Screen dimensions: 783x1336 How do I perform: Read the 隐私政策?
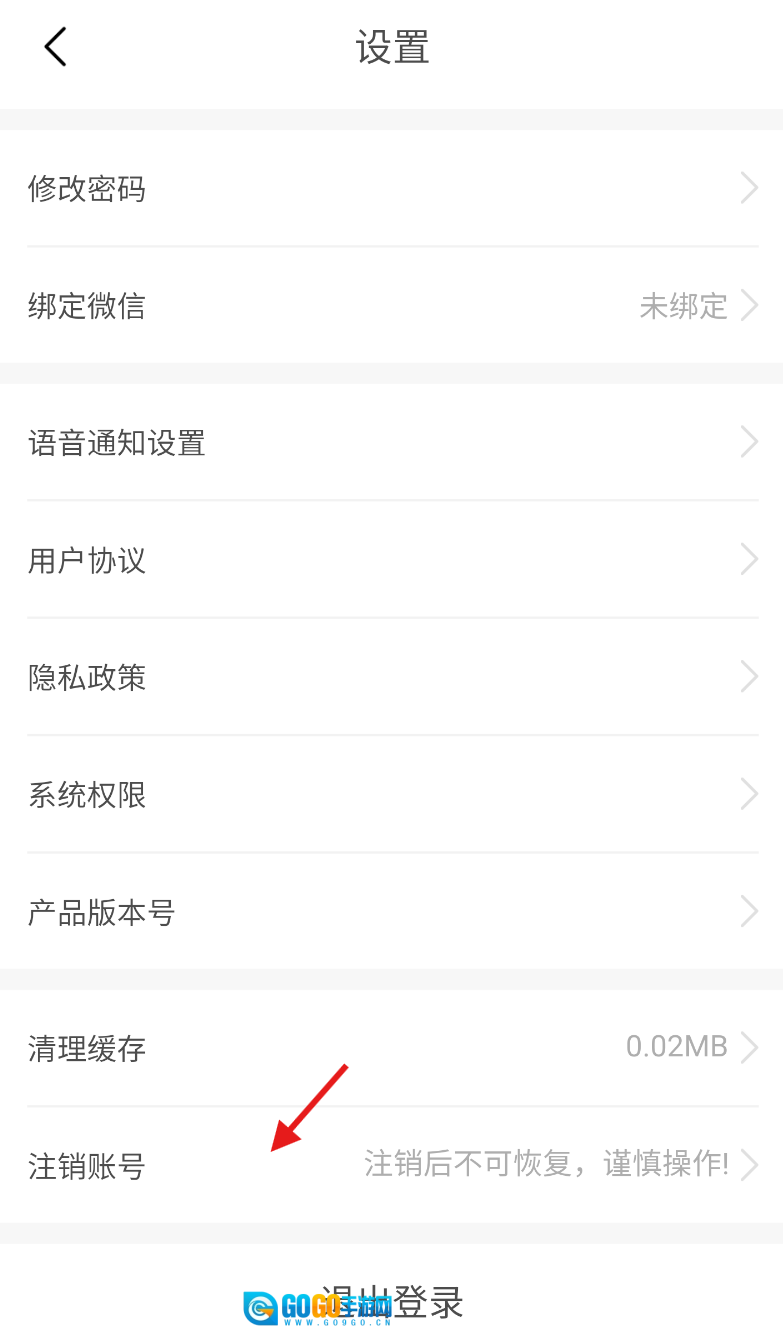coord(391,677)
